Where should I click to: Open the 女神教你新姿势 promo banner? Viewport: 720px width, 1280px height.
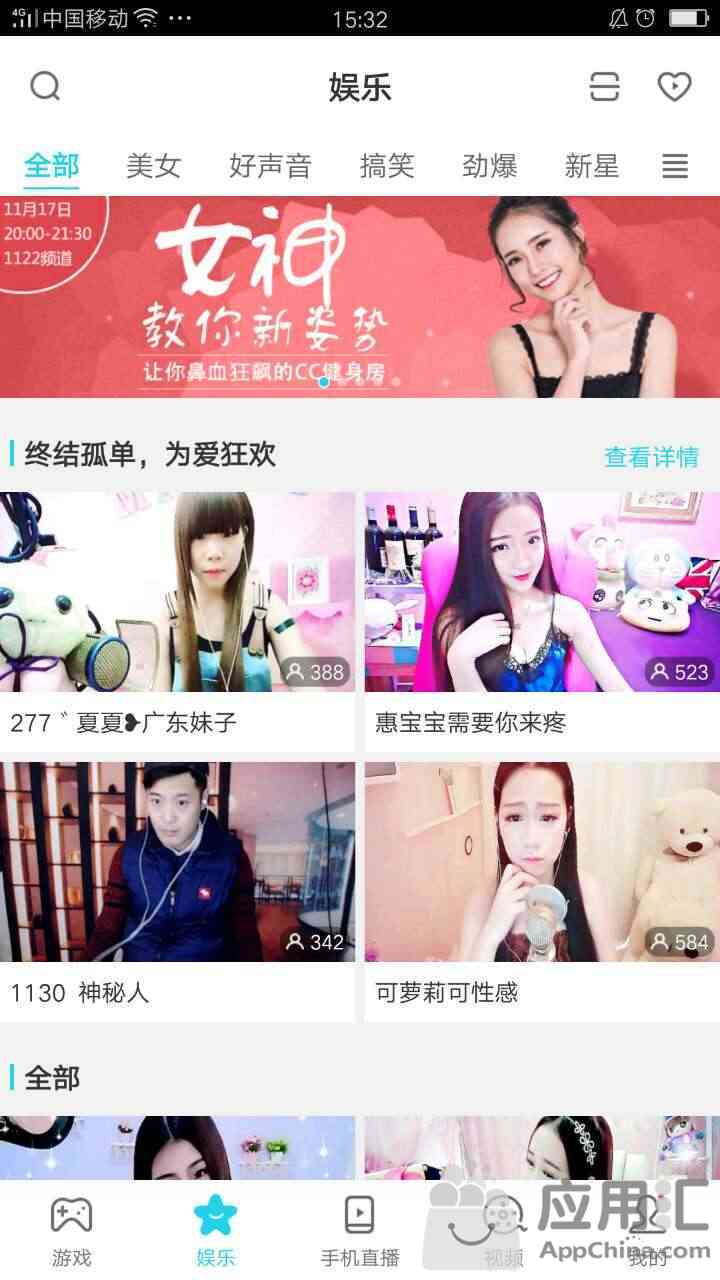coord(360,297)
